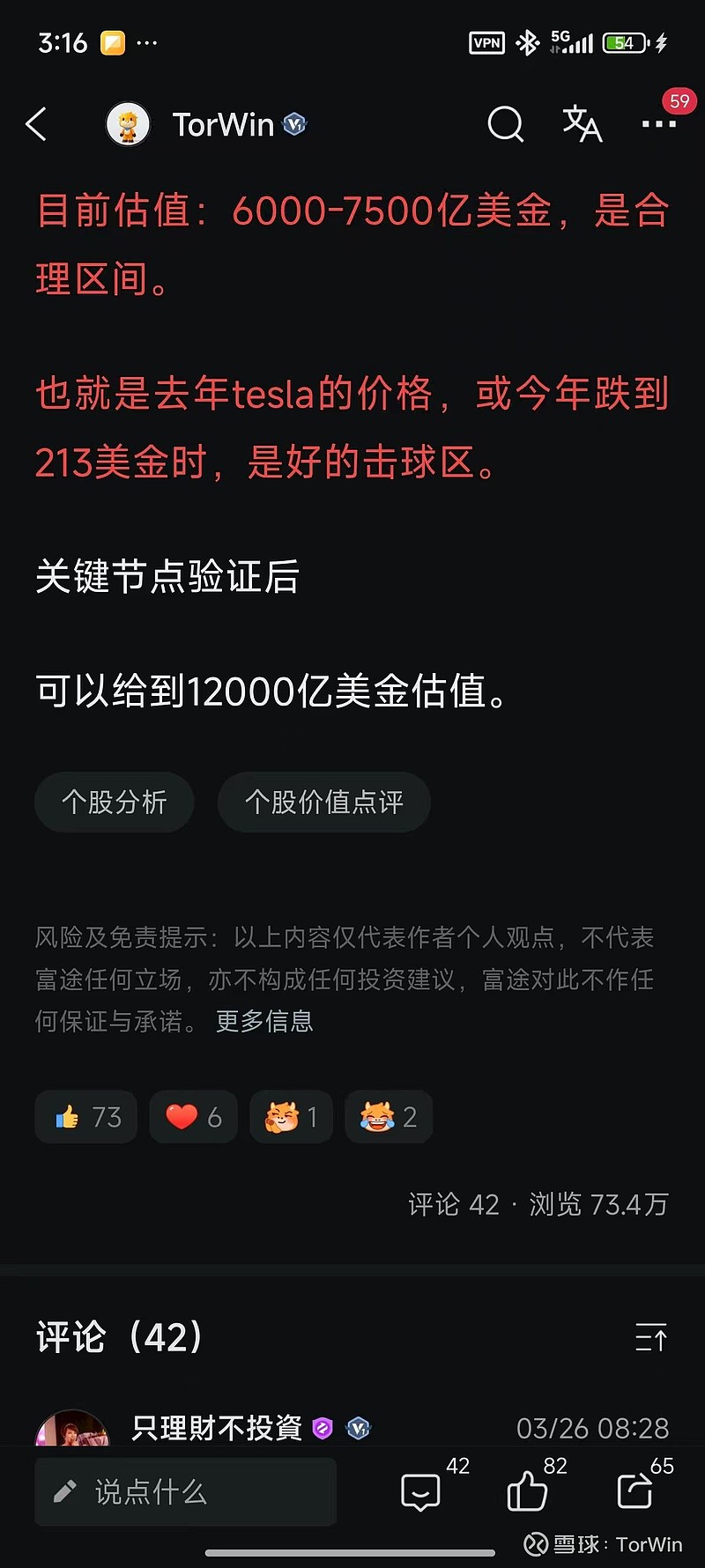Tap TorWin's profile avatar
Screen dimensions: 705x1568
click(x=128, y=122)
